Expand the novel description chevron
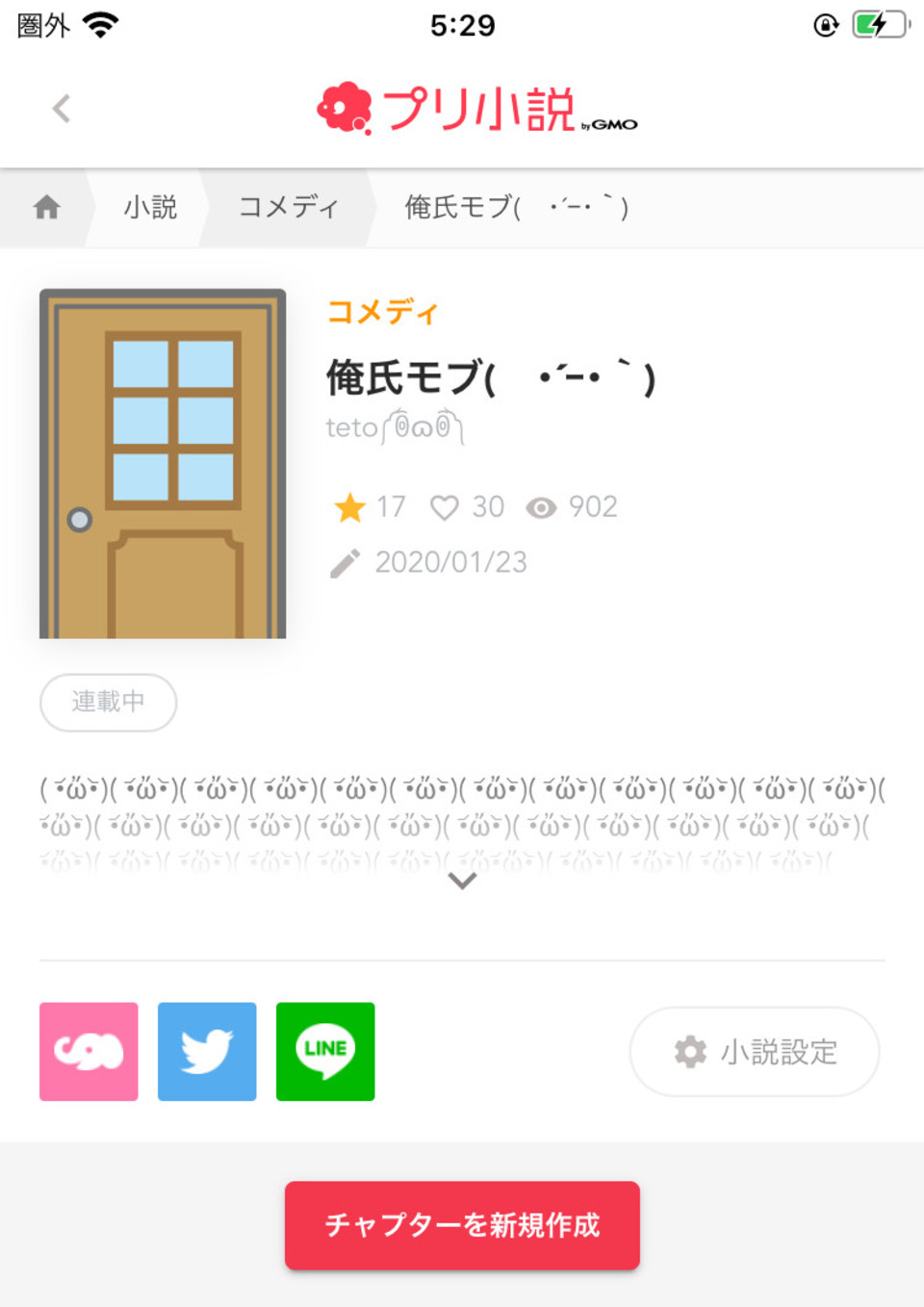 click(x=462, y=881)
